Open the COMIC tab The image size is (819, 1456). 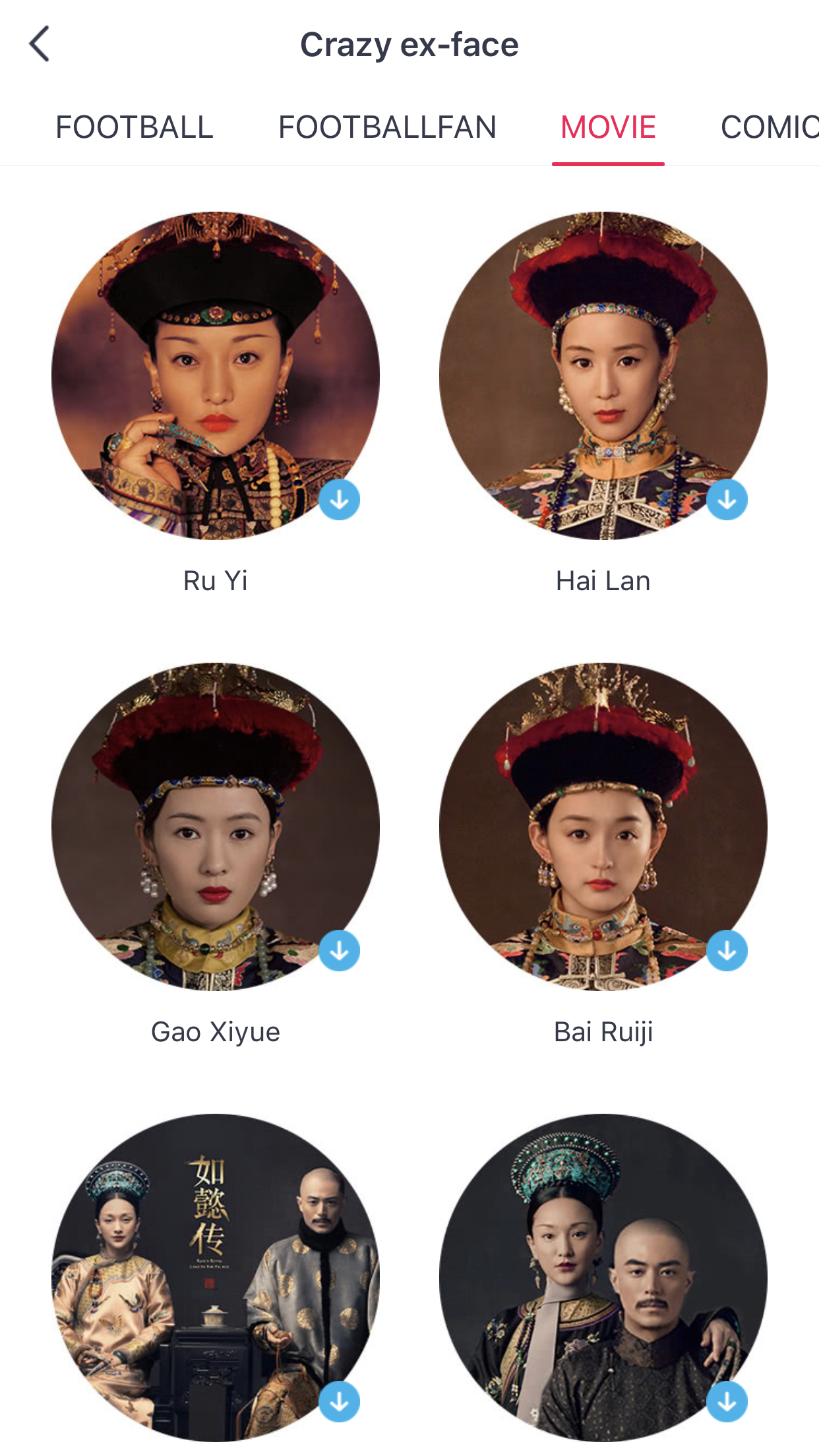(768, 127)
